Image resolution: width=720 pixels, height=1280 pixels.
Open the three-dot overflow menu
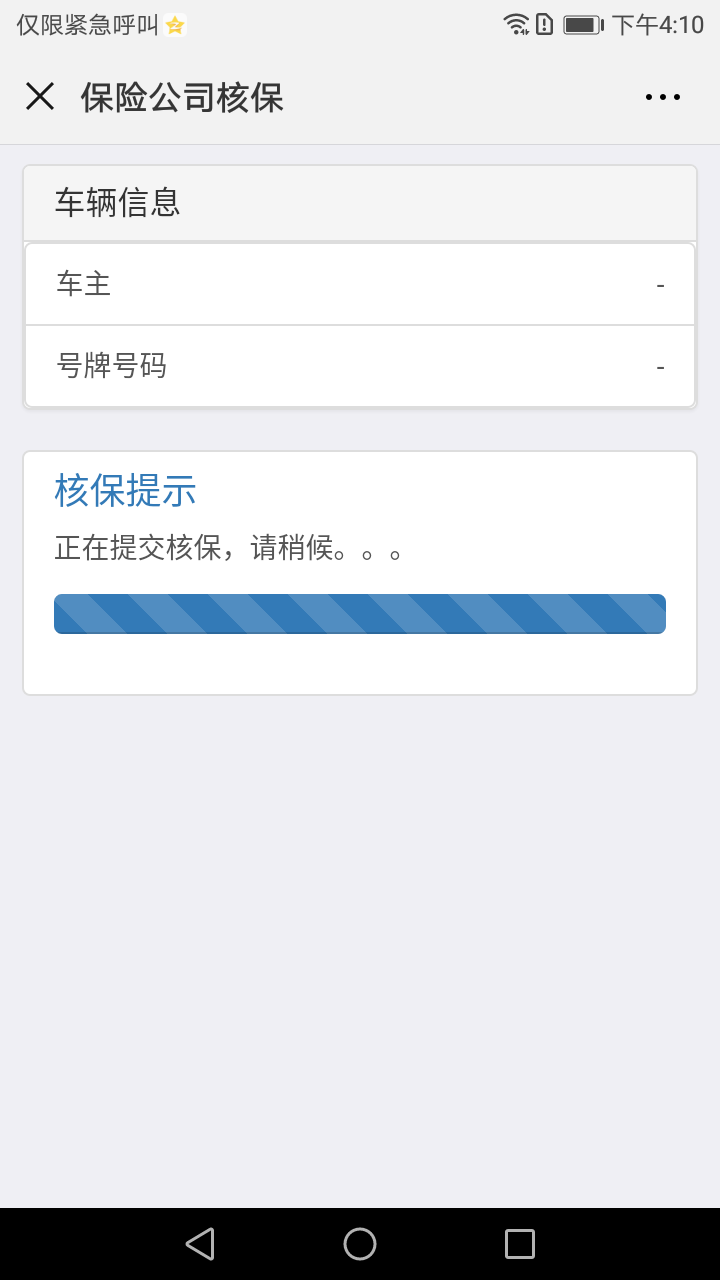(662, 97)
